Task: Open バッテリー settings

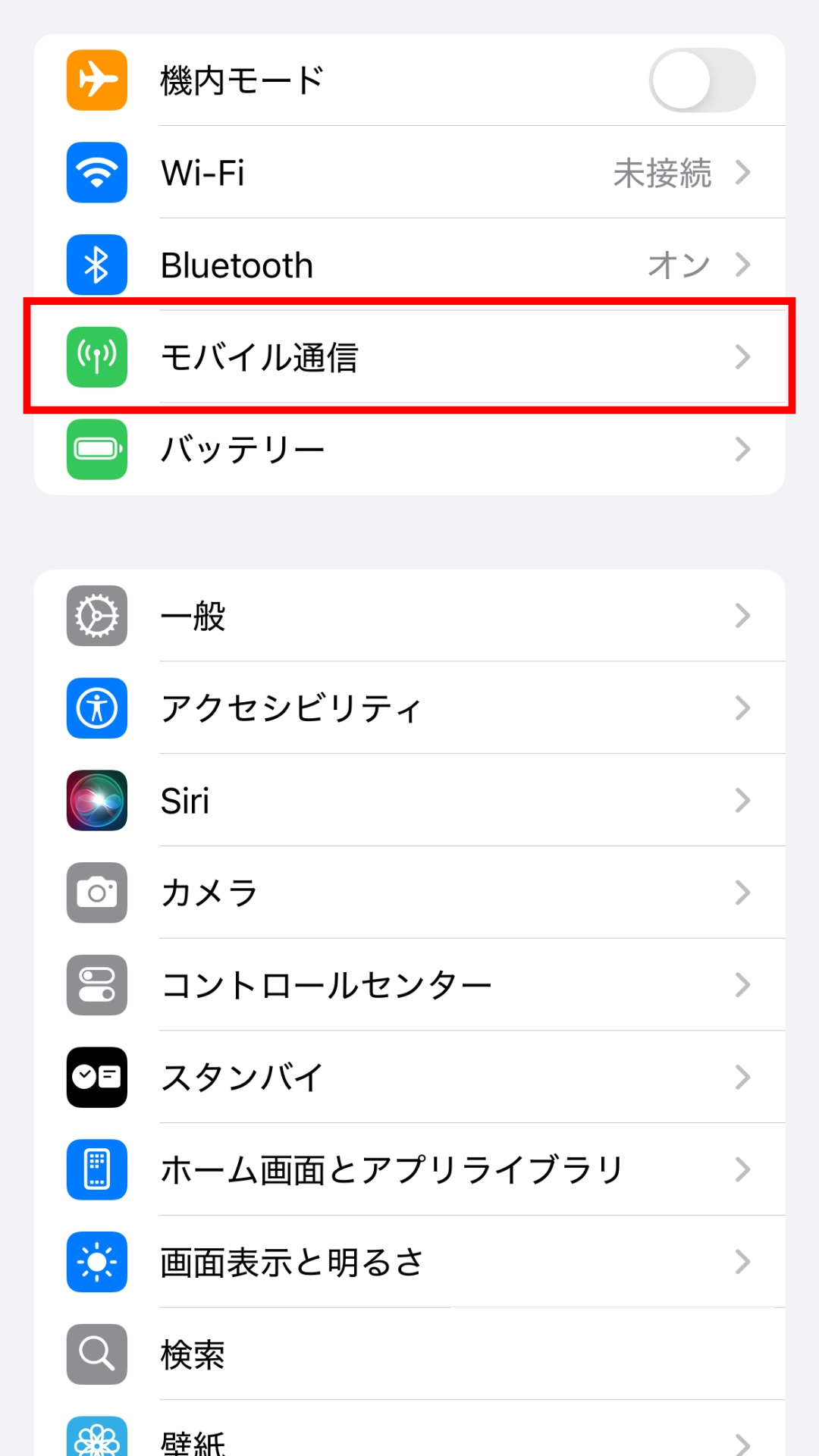Action: pos(409,450)
